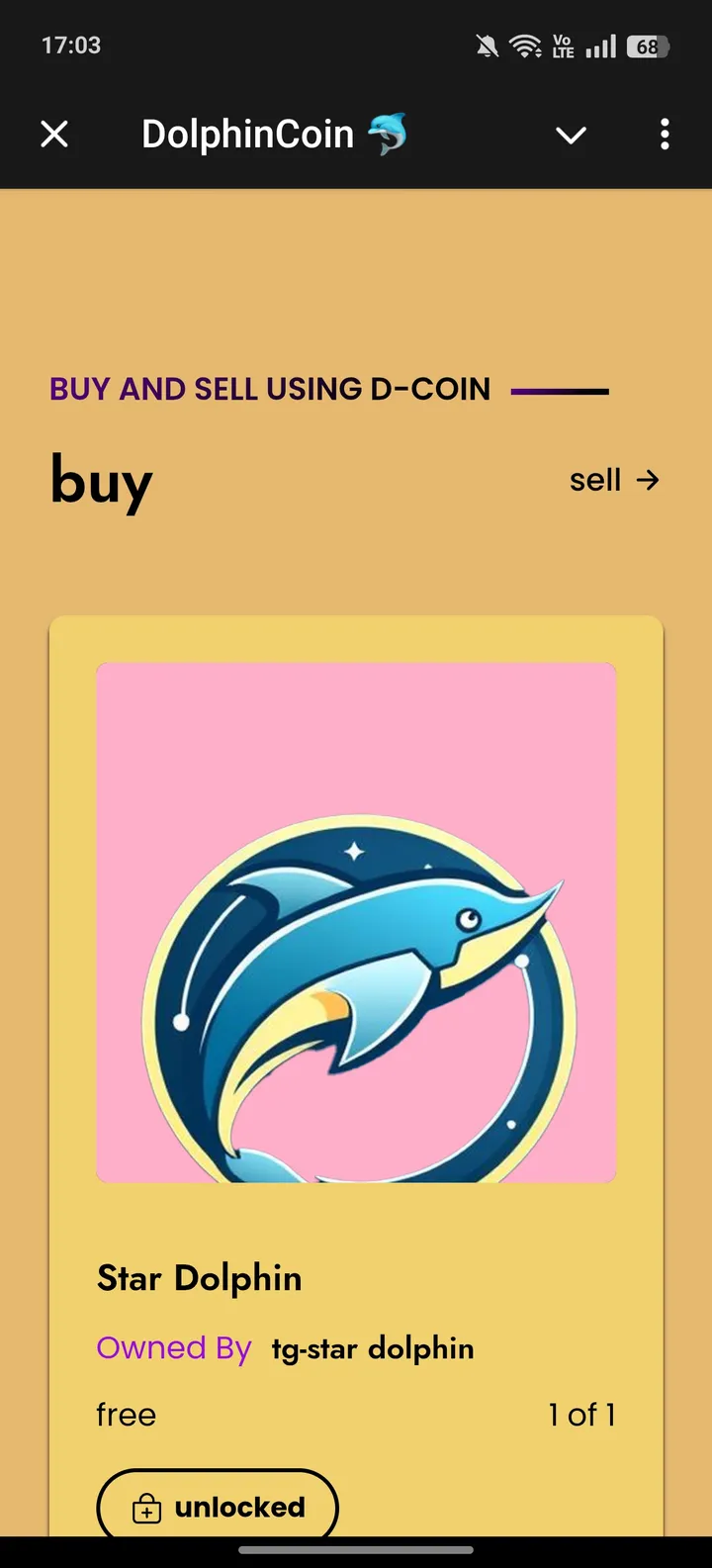This screenshot has width=712, height=1568.
Task: Tap the VoLTE indicator in status bar
Action: [x=562, y=45]
